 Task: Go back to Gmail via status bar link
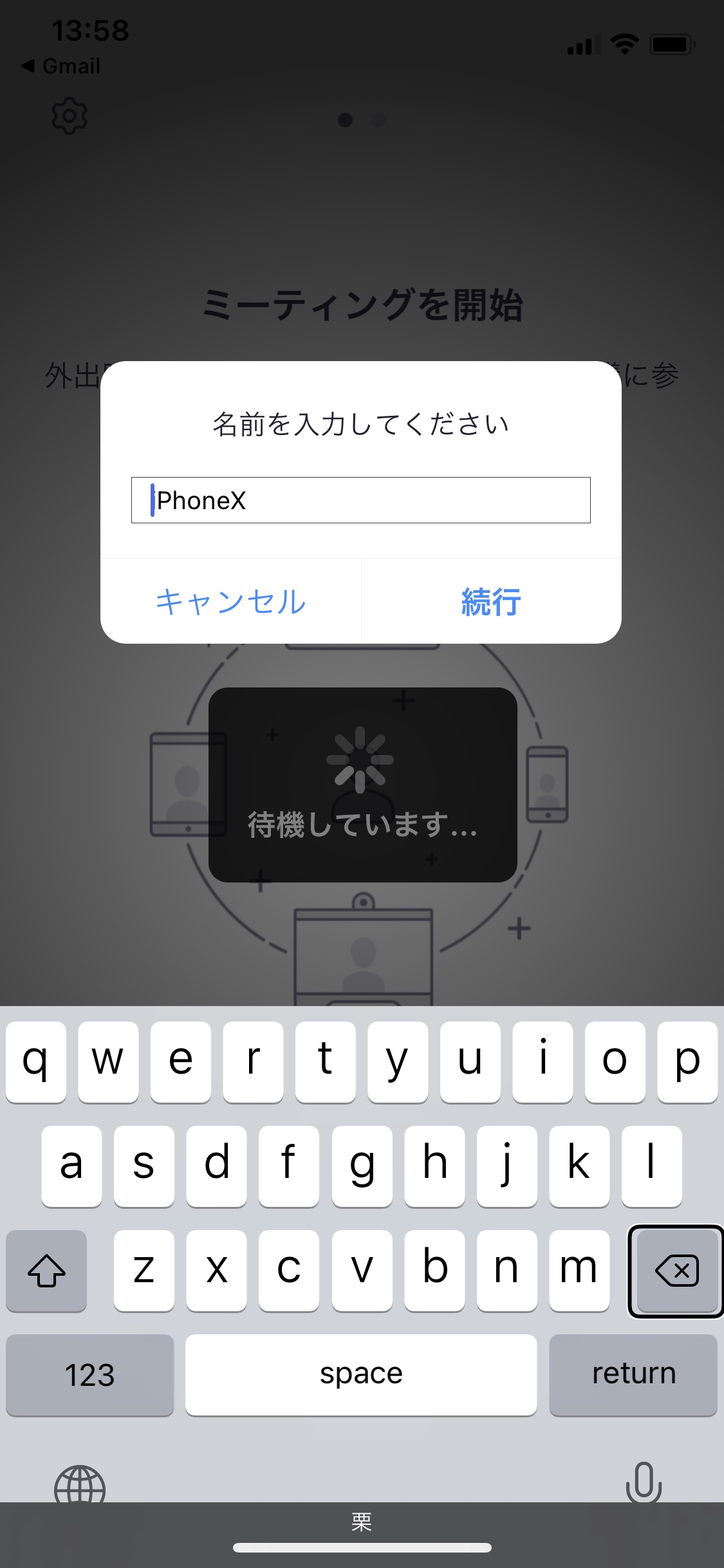(60, 66)
